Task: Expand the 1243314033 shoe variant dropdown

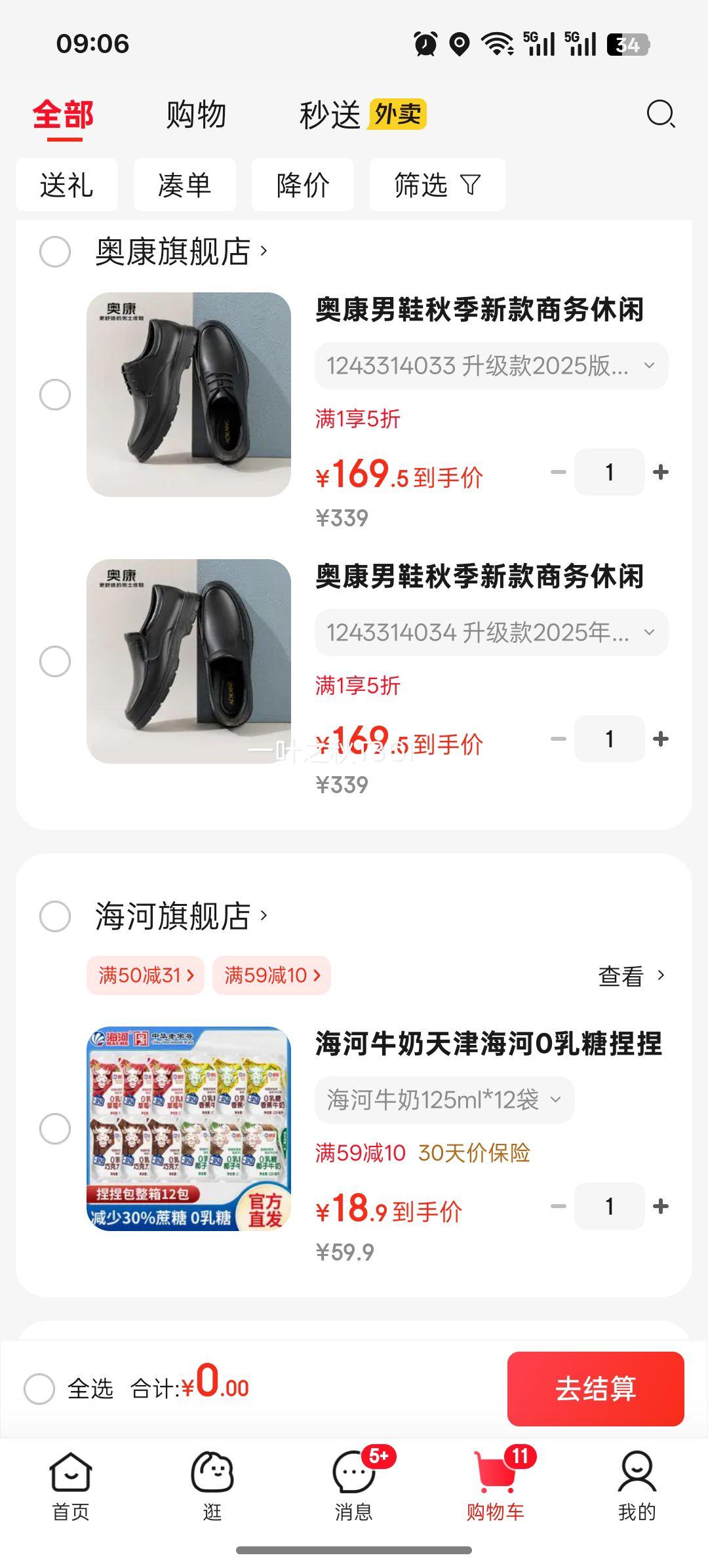Action: click(x=490, y=366)
